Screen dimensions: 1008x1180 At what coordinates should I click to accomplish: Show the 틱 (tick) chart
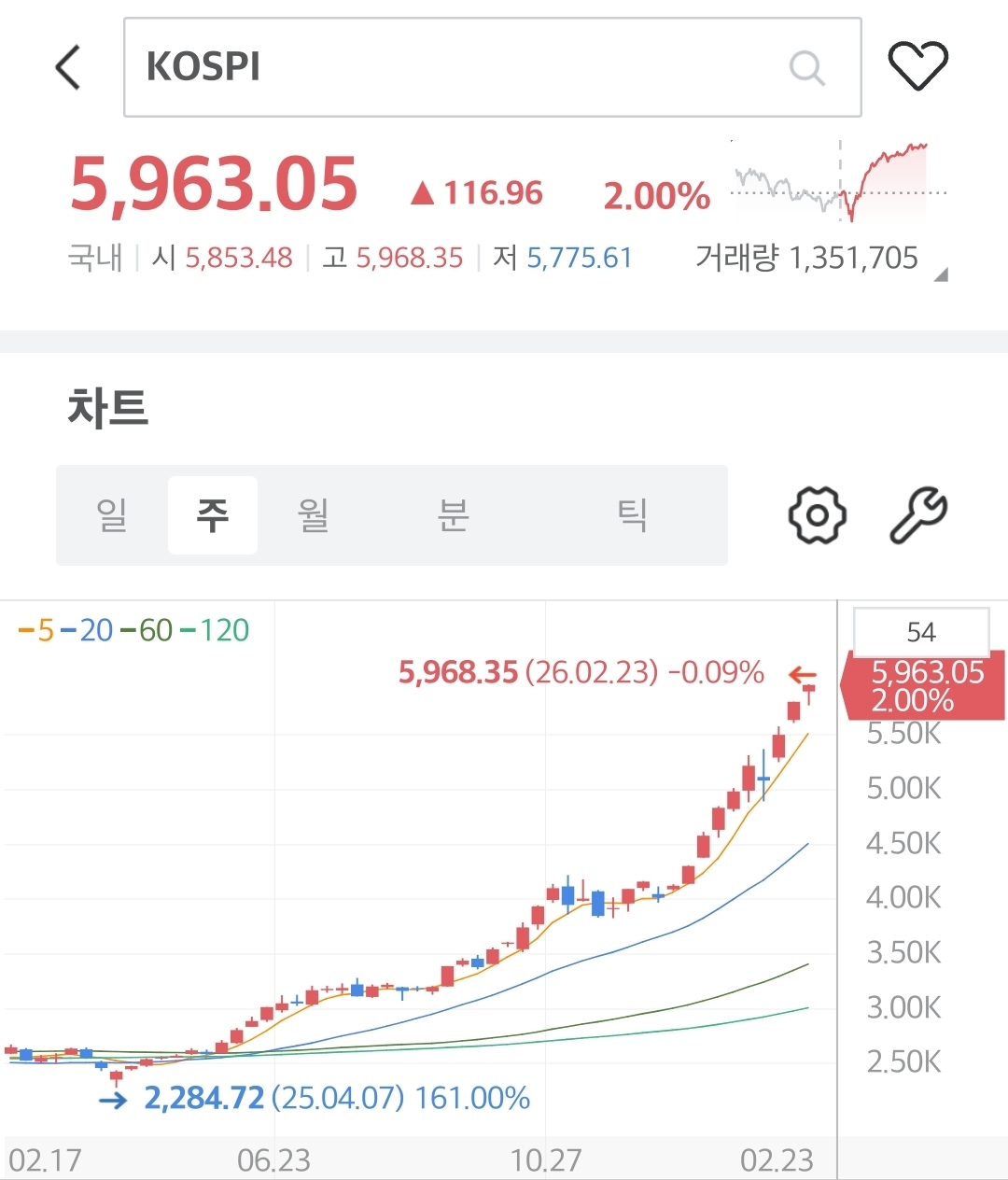pyautogui.click(x=632, y=514)
